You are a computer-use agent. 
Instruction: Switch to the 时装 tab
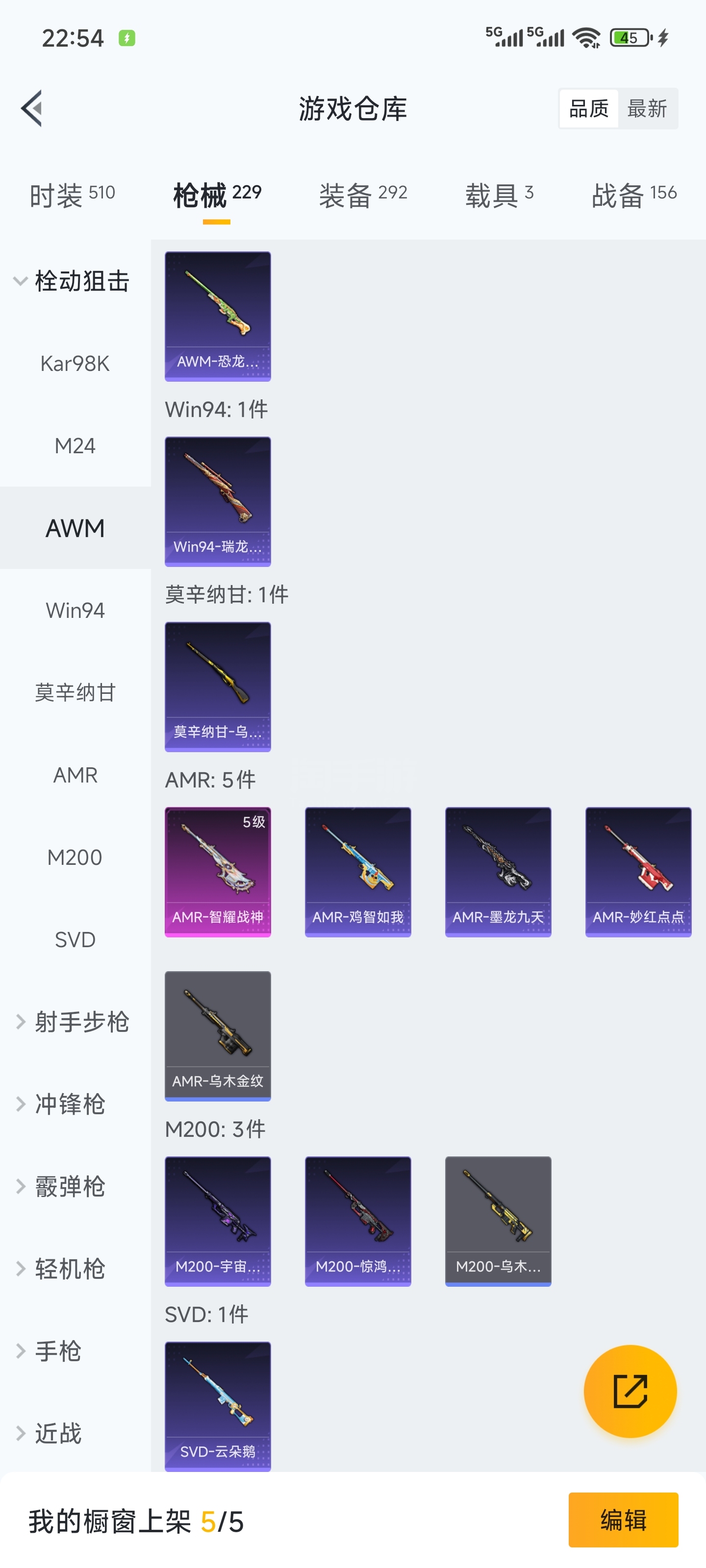(72, 195)
